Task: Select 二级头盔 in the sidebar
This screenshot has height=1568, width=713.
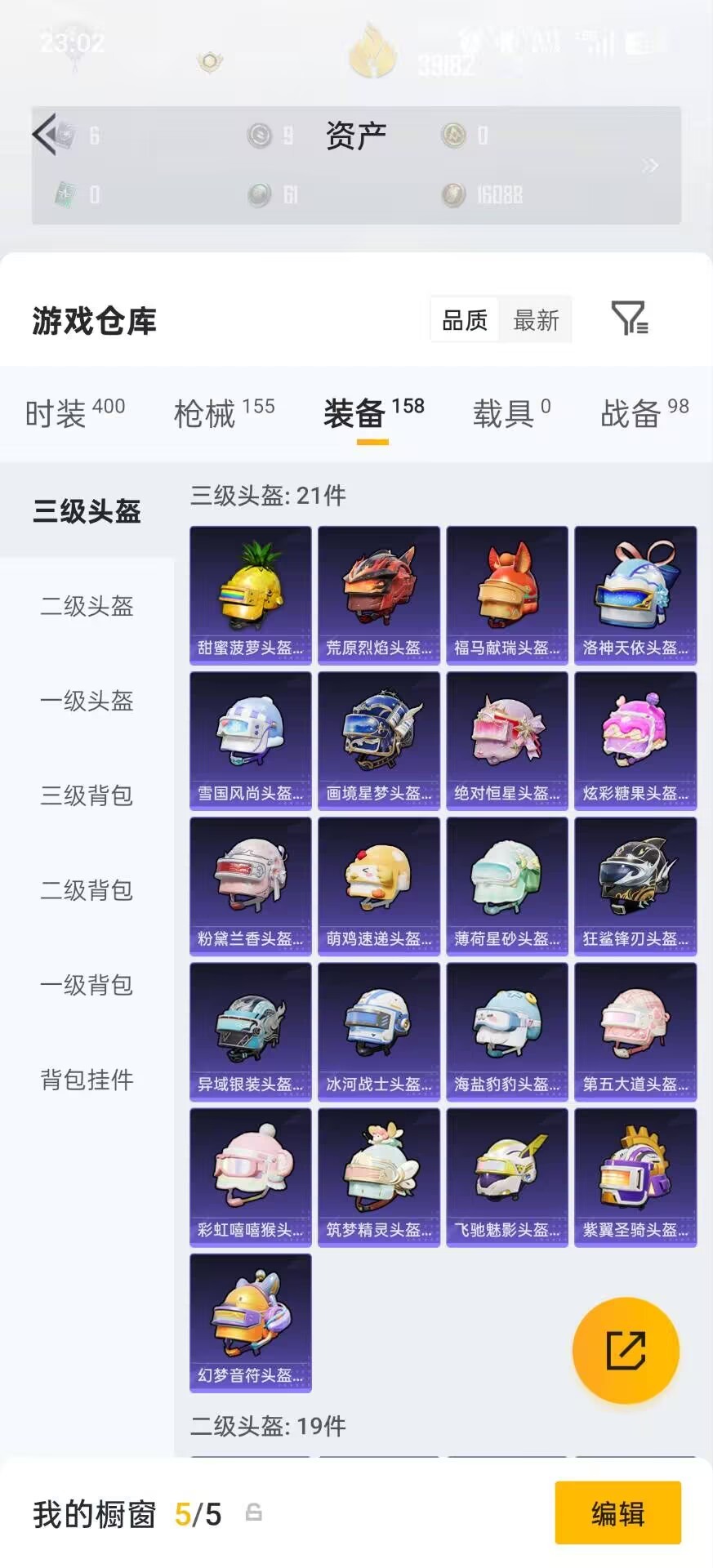Action: 87,606
